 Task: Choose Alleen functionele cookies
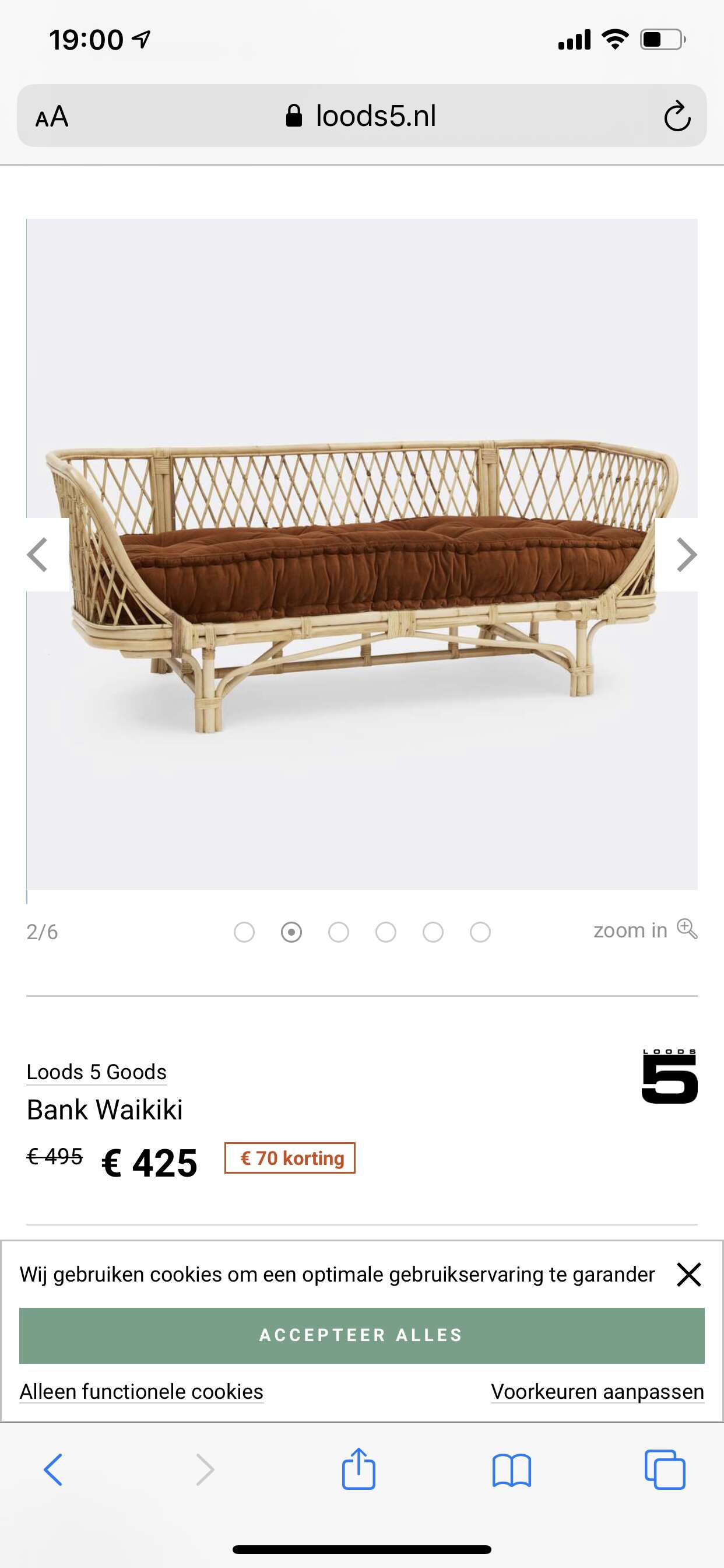142,1391
